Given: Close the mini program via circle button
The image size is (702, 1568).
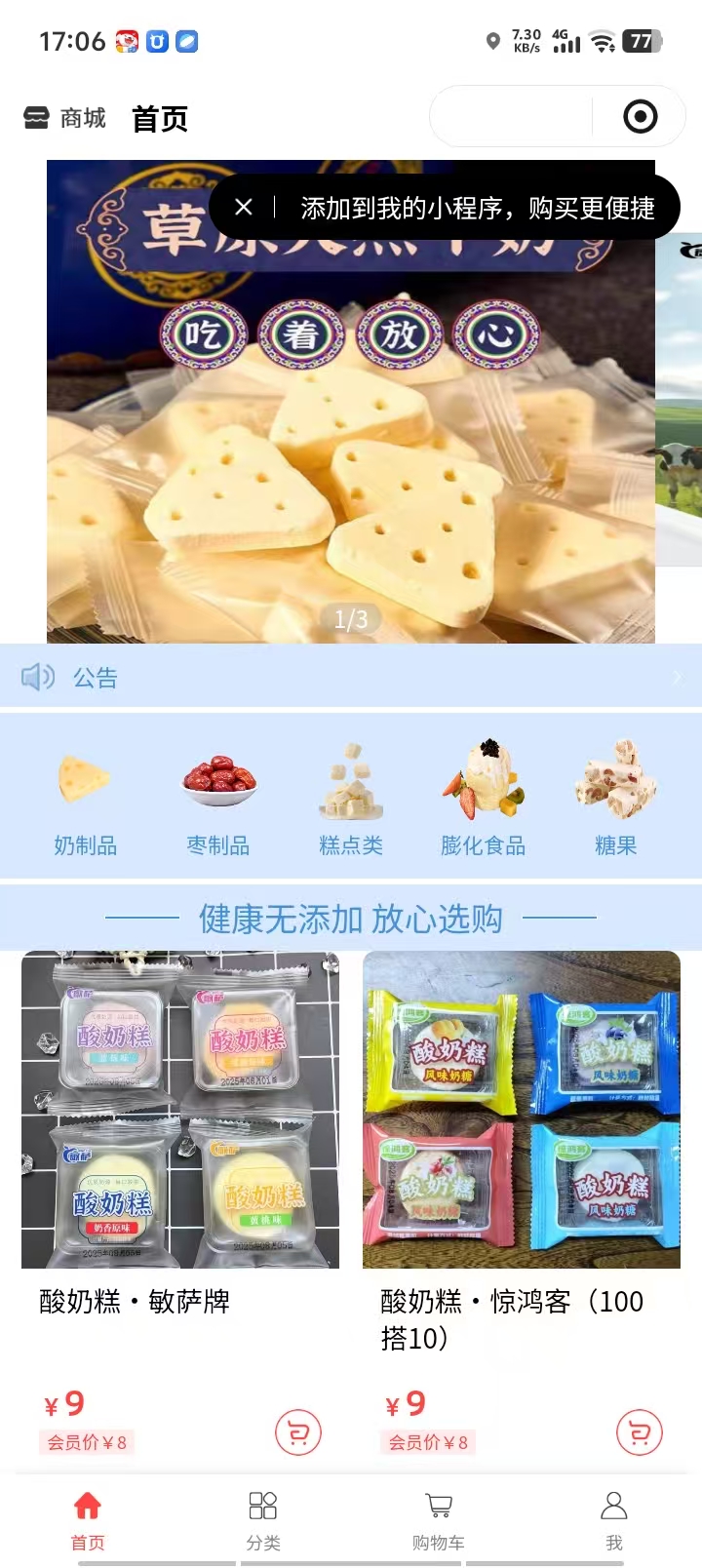Looking at the screenshot, I should tap(640, 117).
